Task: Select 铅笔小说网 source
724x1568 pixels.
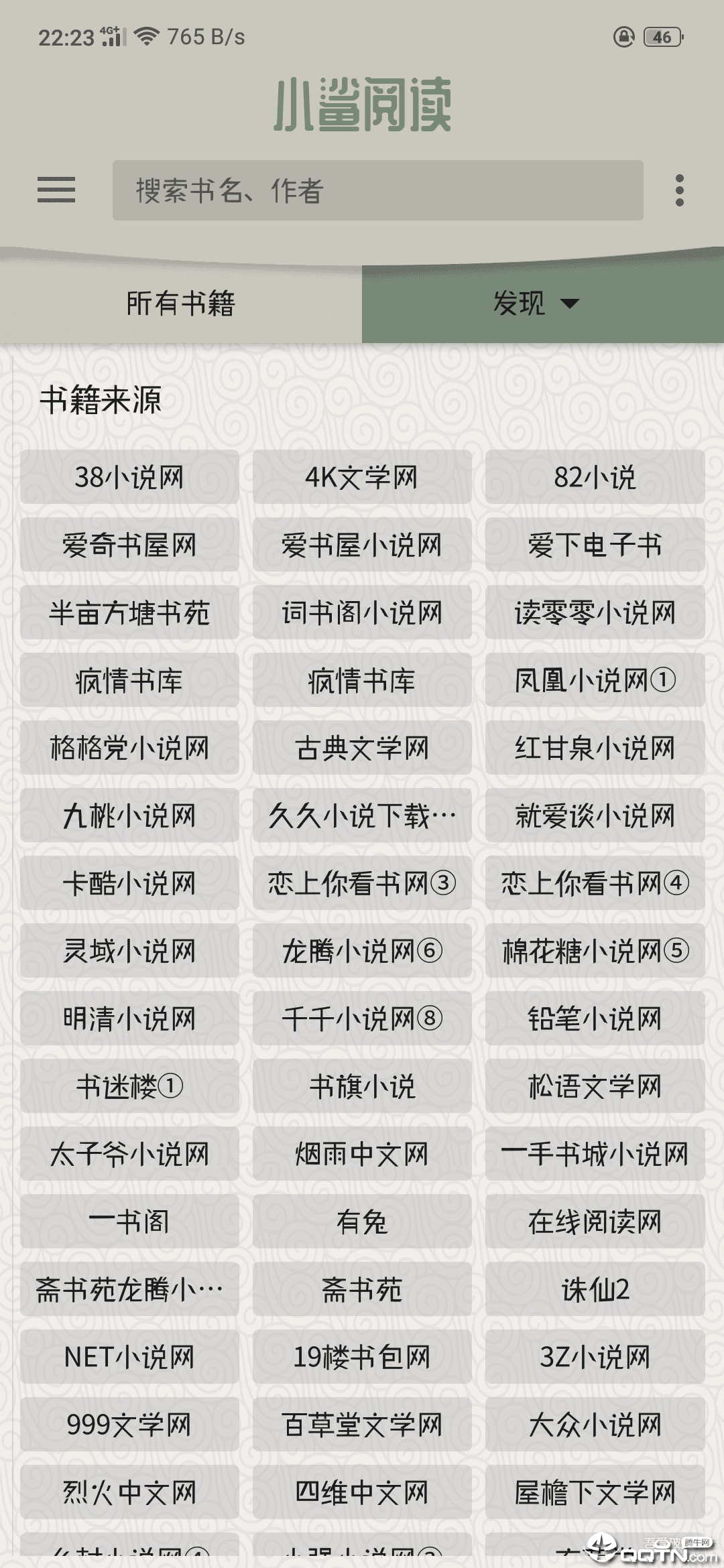Action: pyautogui.click(x=595, y=1019)
